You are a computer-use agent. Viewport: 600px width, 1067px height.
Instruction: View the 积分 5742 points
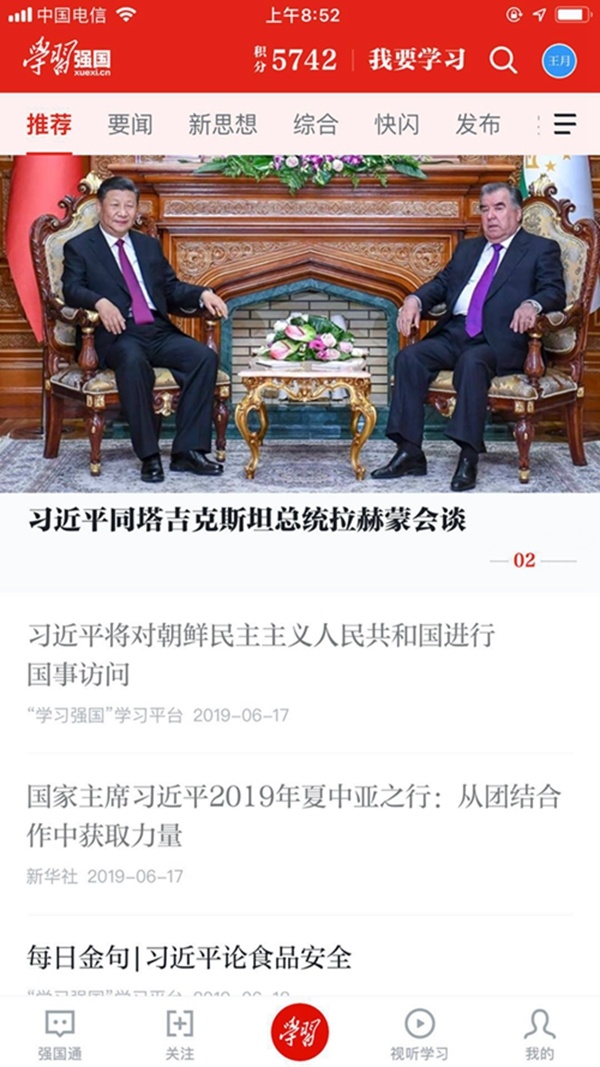[296, 60]
